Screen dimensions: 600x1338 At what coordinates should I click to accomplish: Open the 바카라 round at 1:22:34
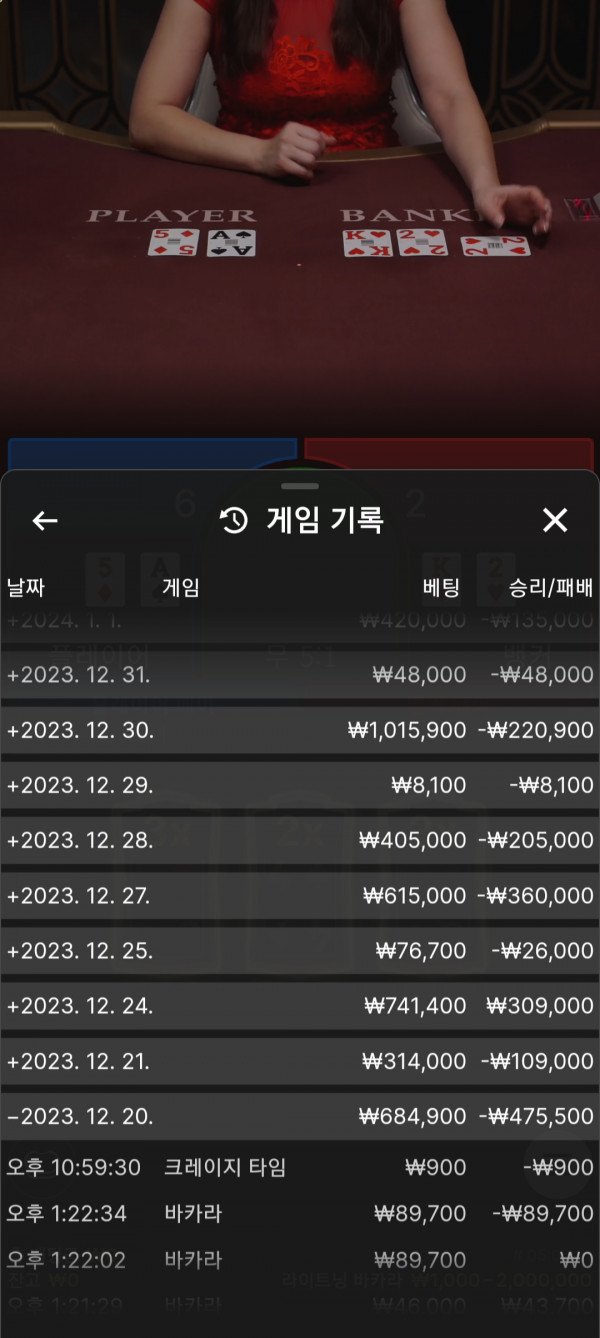pyautogui.click(x=300, y=1213)
